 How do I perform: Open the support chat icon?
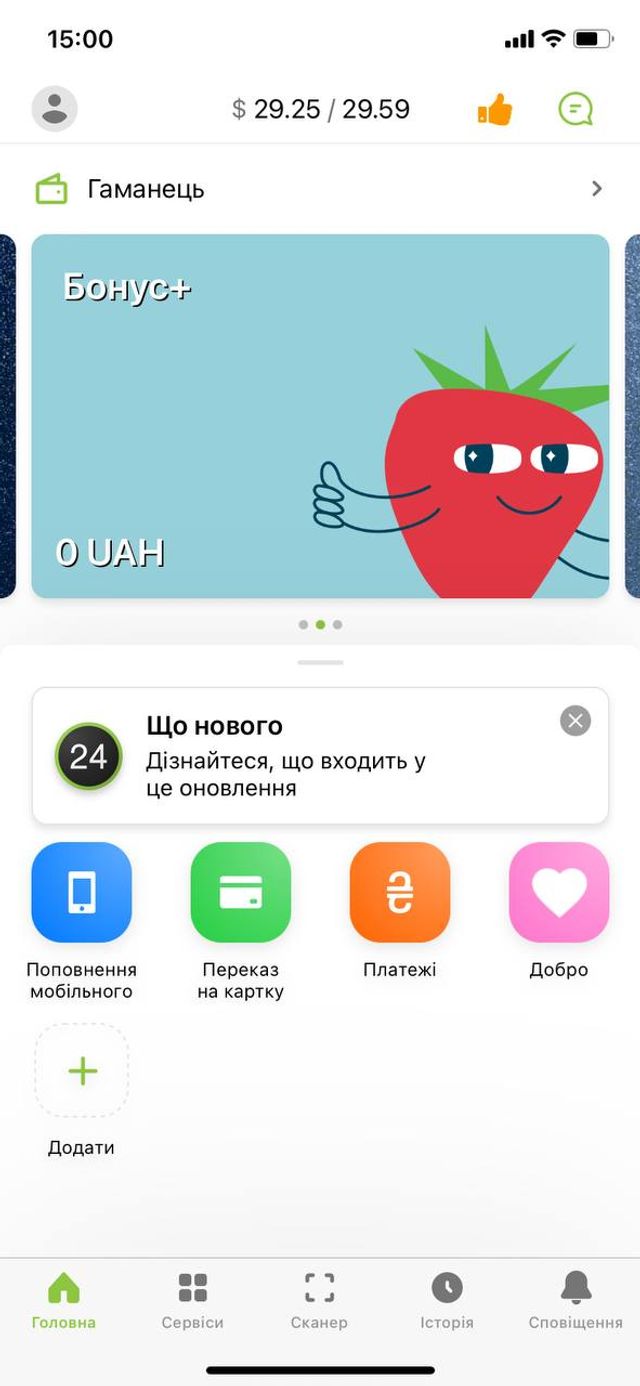pyautogui.click(x=575, y=109)
